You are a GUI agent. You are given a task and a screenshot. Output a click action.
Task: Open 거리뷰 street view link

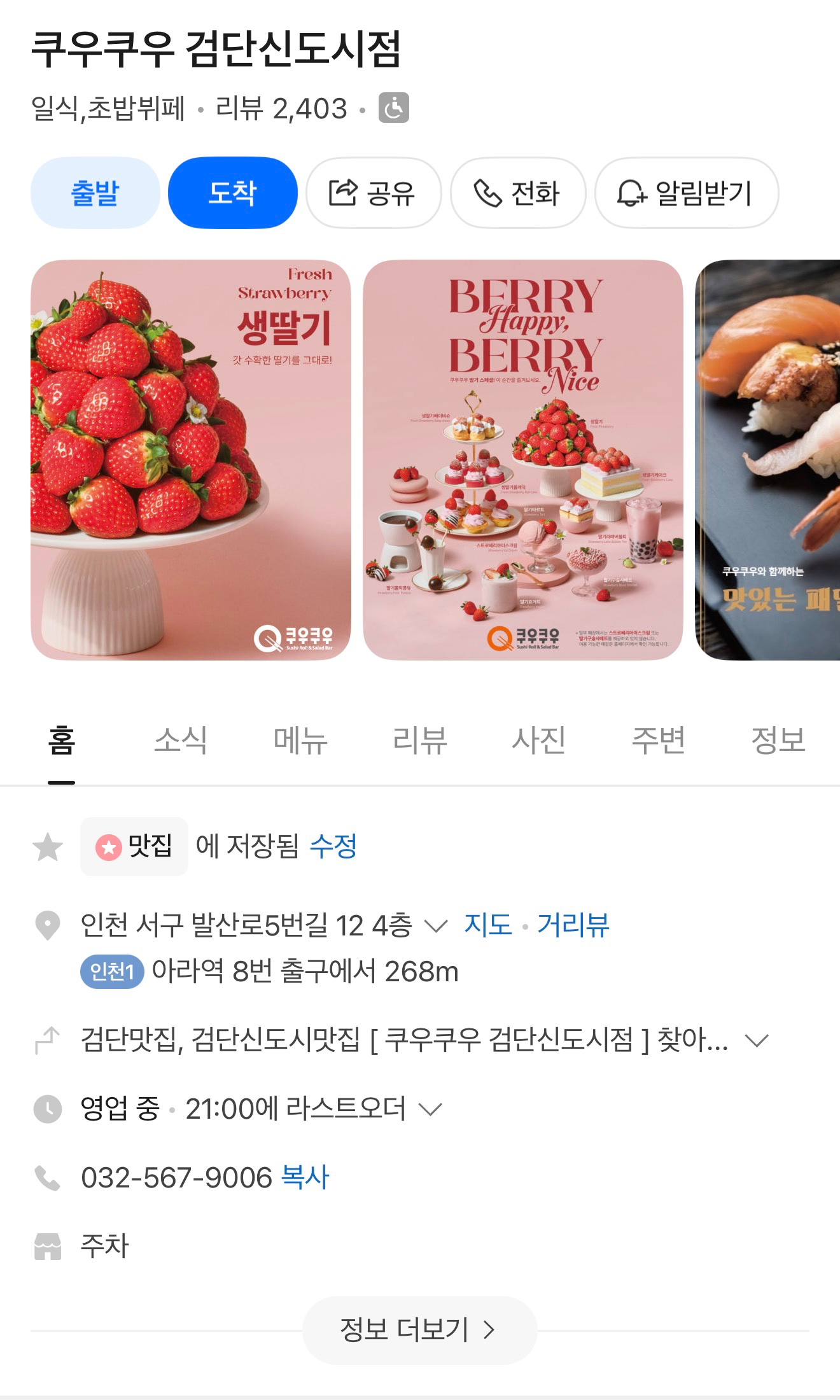click(x=573, y=925)
